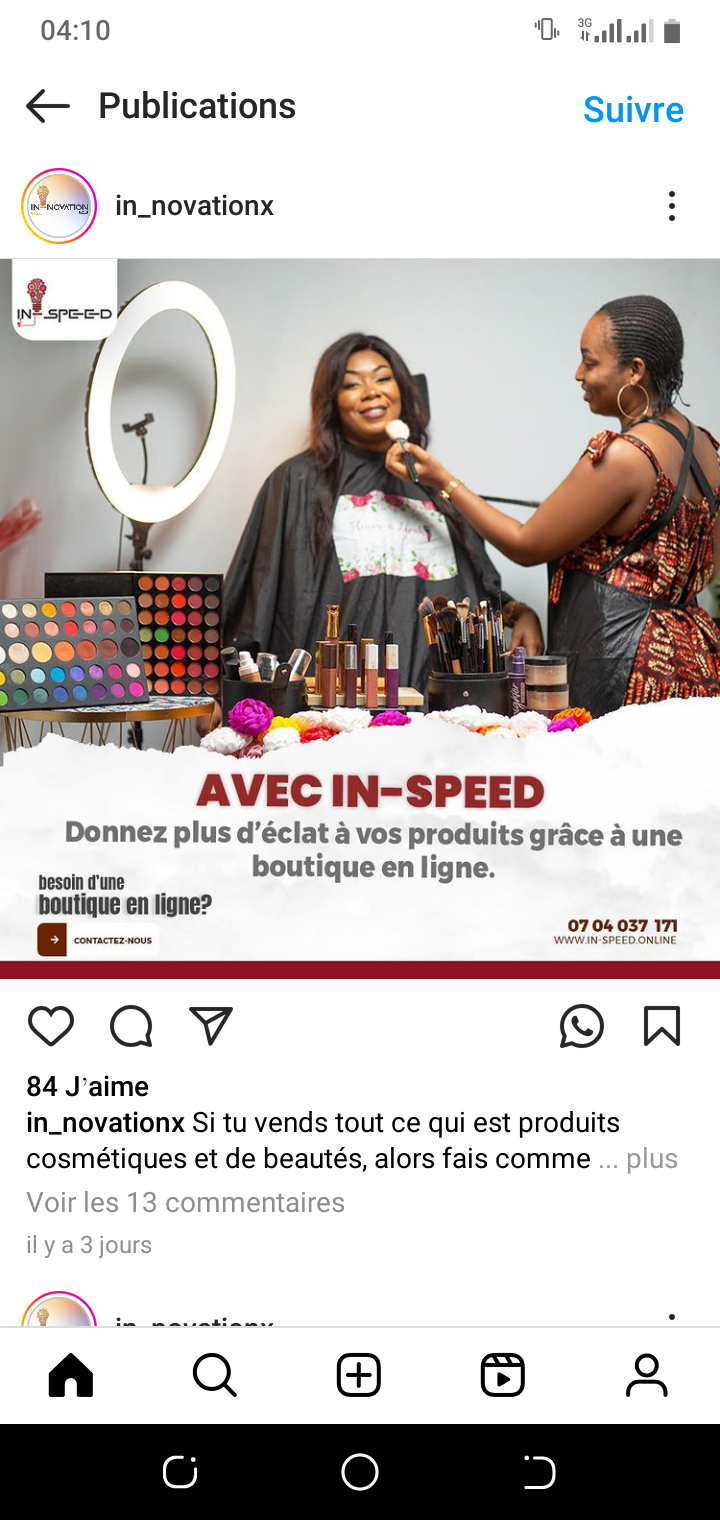The width and height of the screenshot is (720, 1520).
Task: Open your Profile tab
Action: tap(647, 1376)
